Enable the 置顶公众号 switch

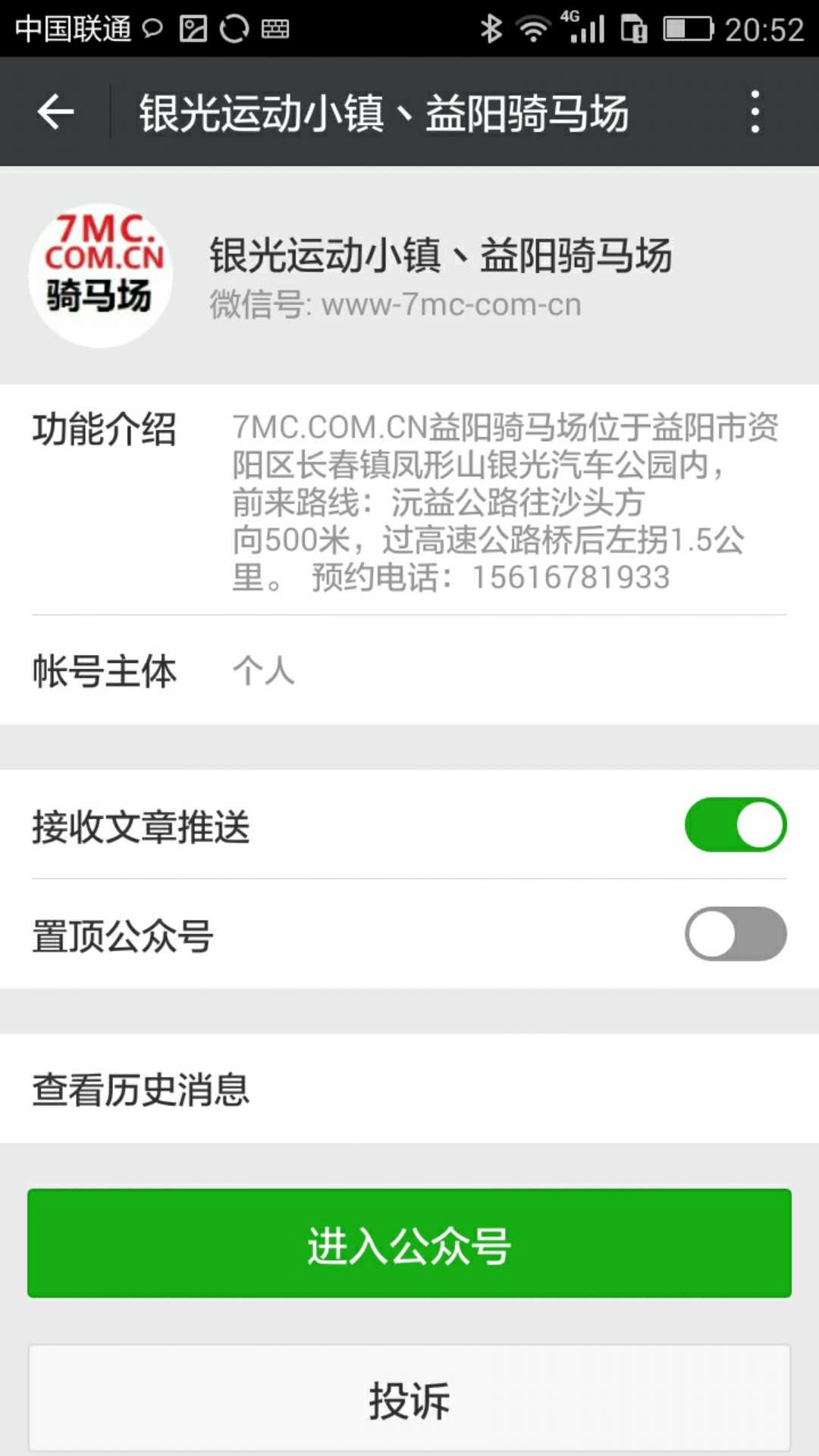point(735,934)
